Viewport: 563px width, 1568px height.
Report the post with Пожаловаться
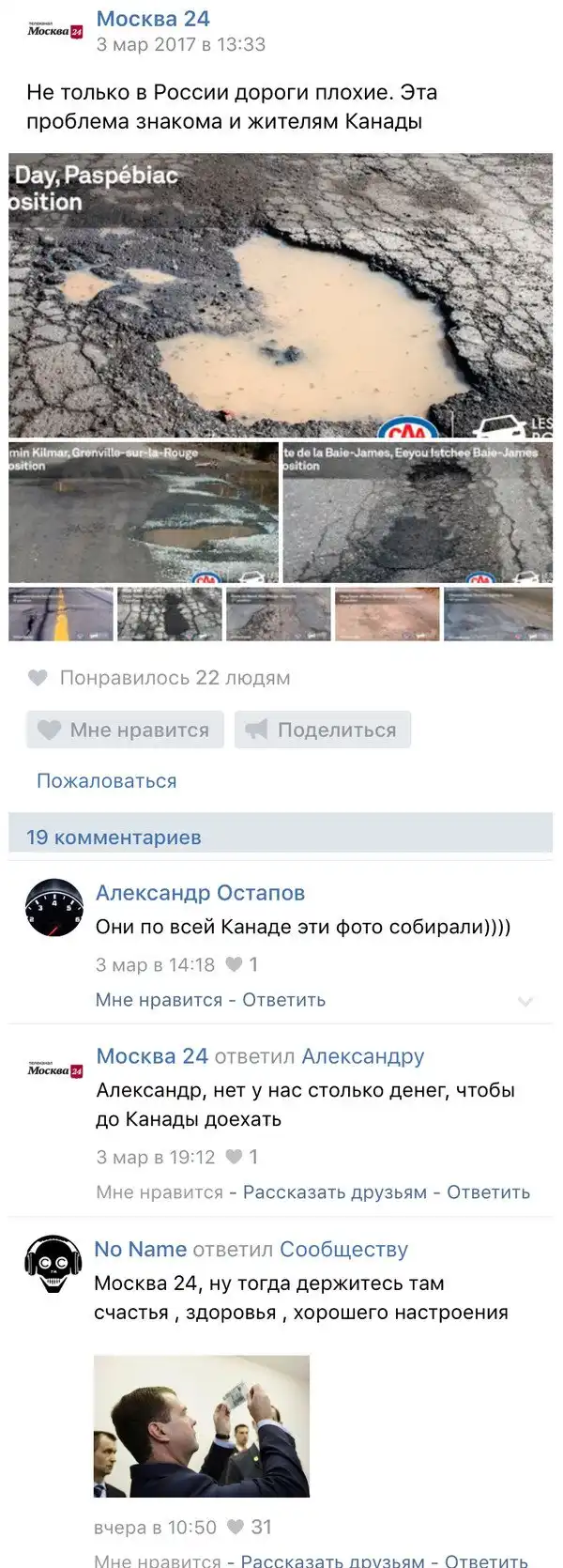coord(106,780)
